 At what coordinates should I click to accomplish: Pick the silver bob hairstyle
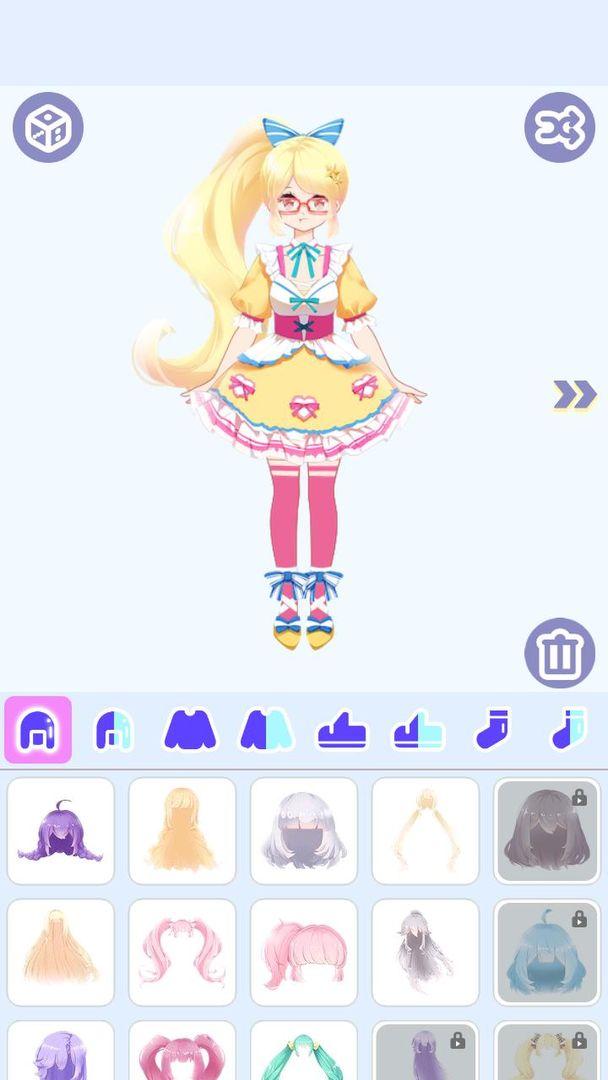pos(304,831)
